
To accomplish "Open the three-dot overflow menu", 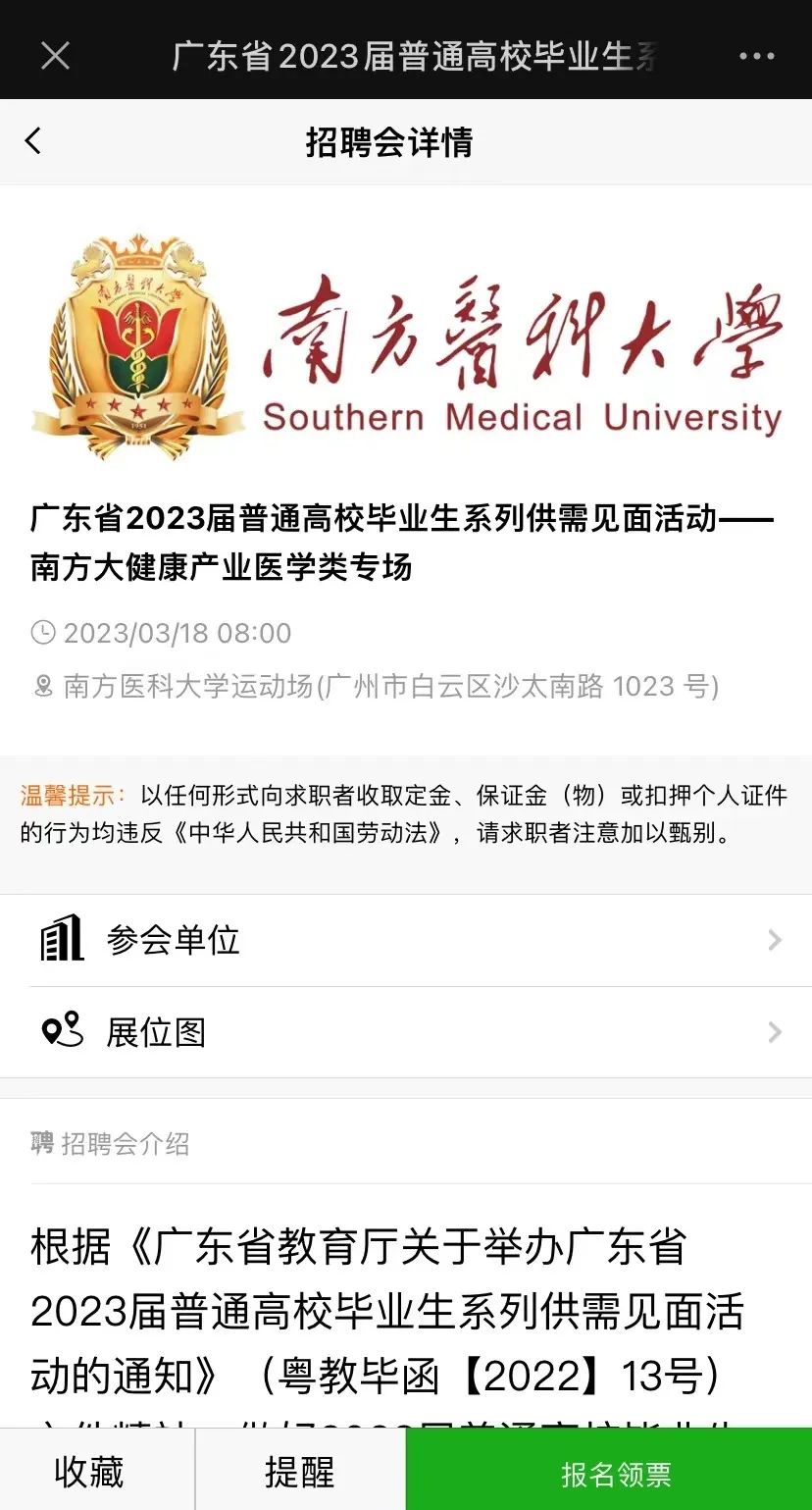I will point(756,56).
